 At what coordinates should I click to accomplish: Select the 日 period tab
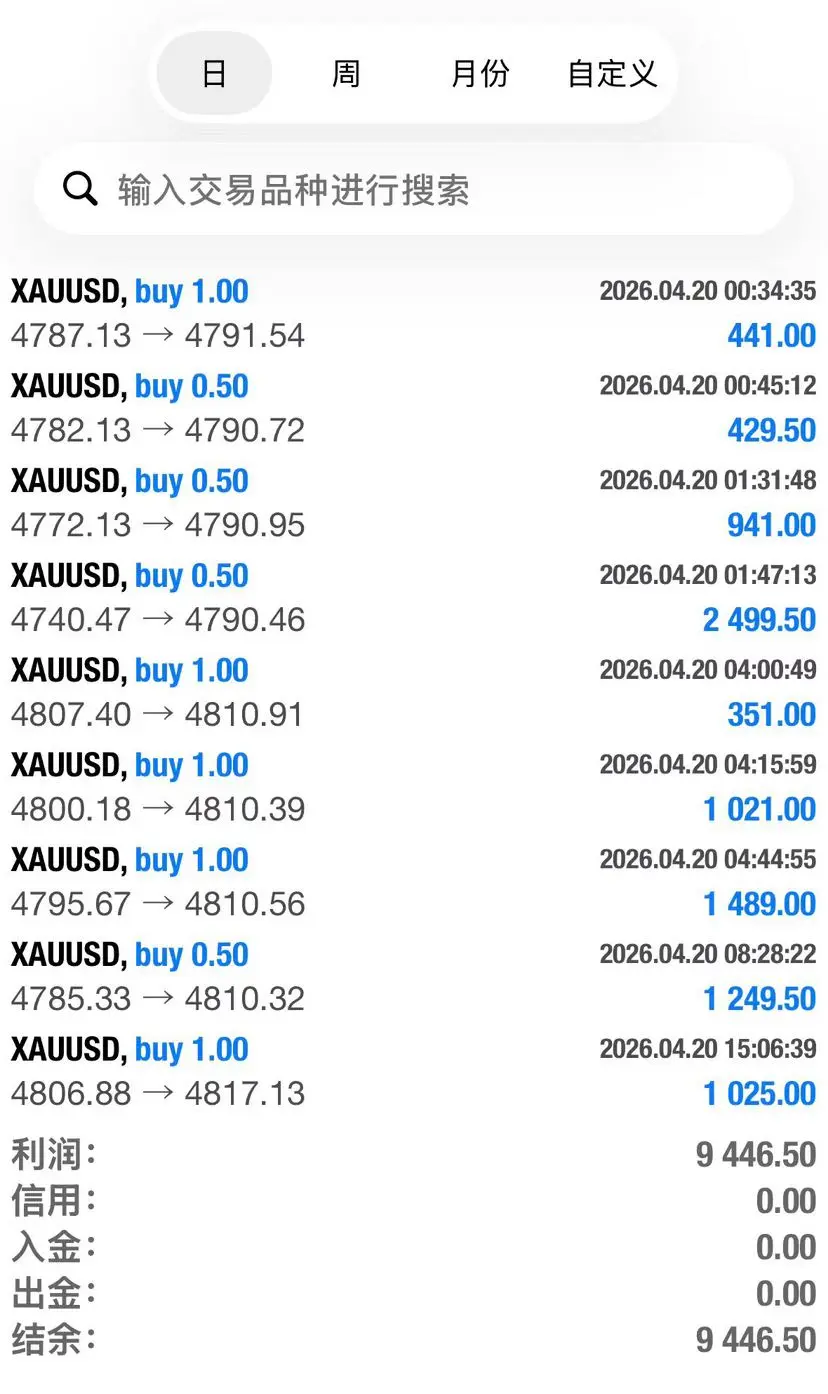point(214,74)
